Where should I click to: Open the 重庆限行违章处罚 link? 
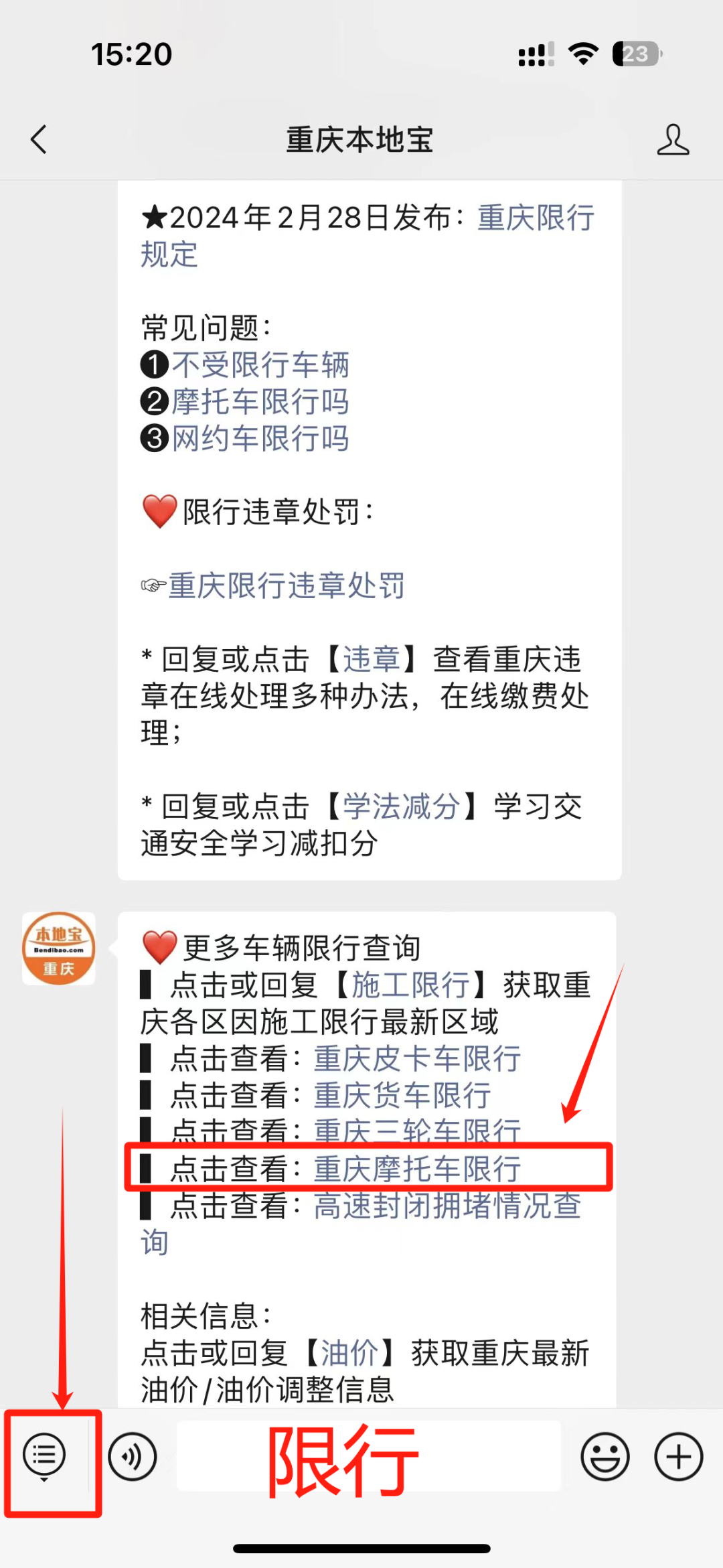point(287,586)
